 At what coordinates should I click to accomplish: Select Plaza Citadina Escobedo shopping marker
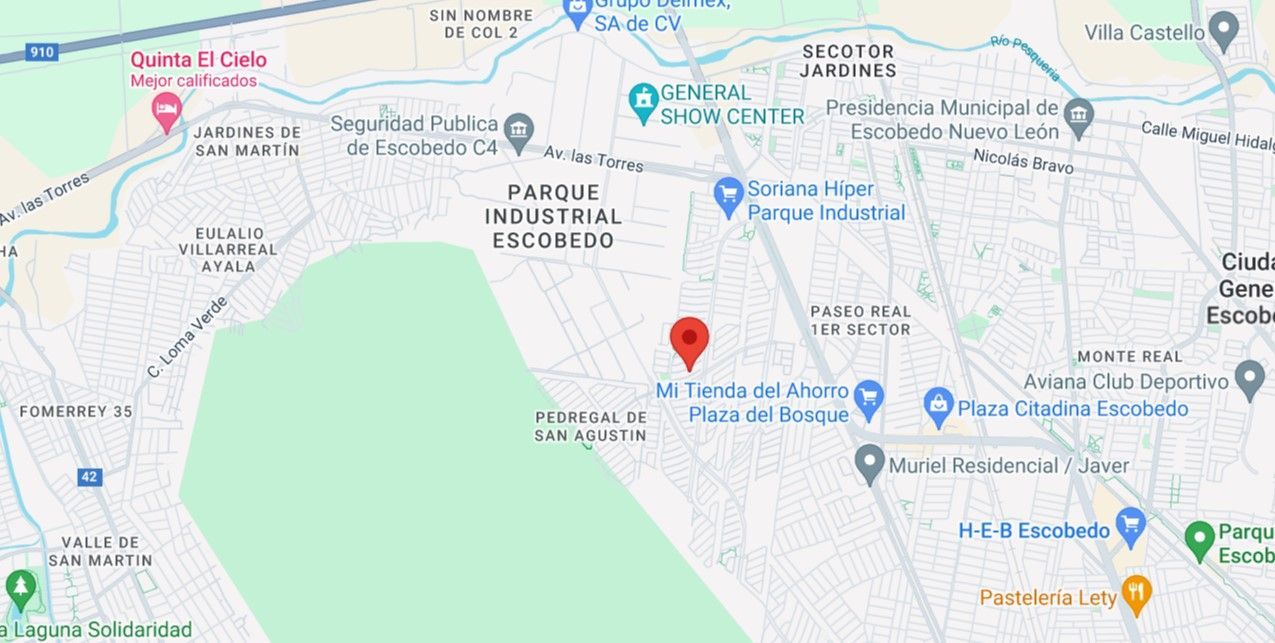[x=938, y=407]
